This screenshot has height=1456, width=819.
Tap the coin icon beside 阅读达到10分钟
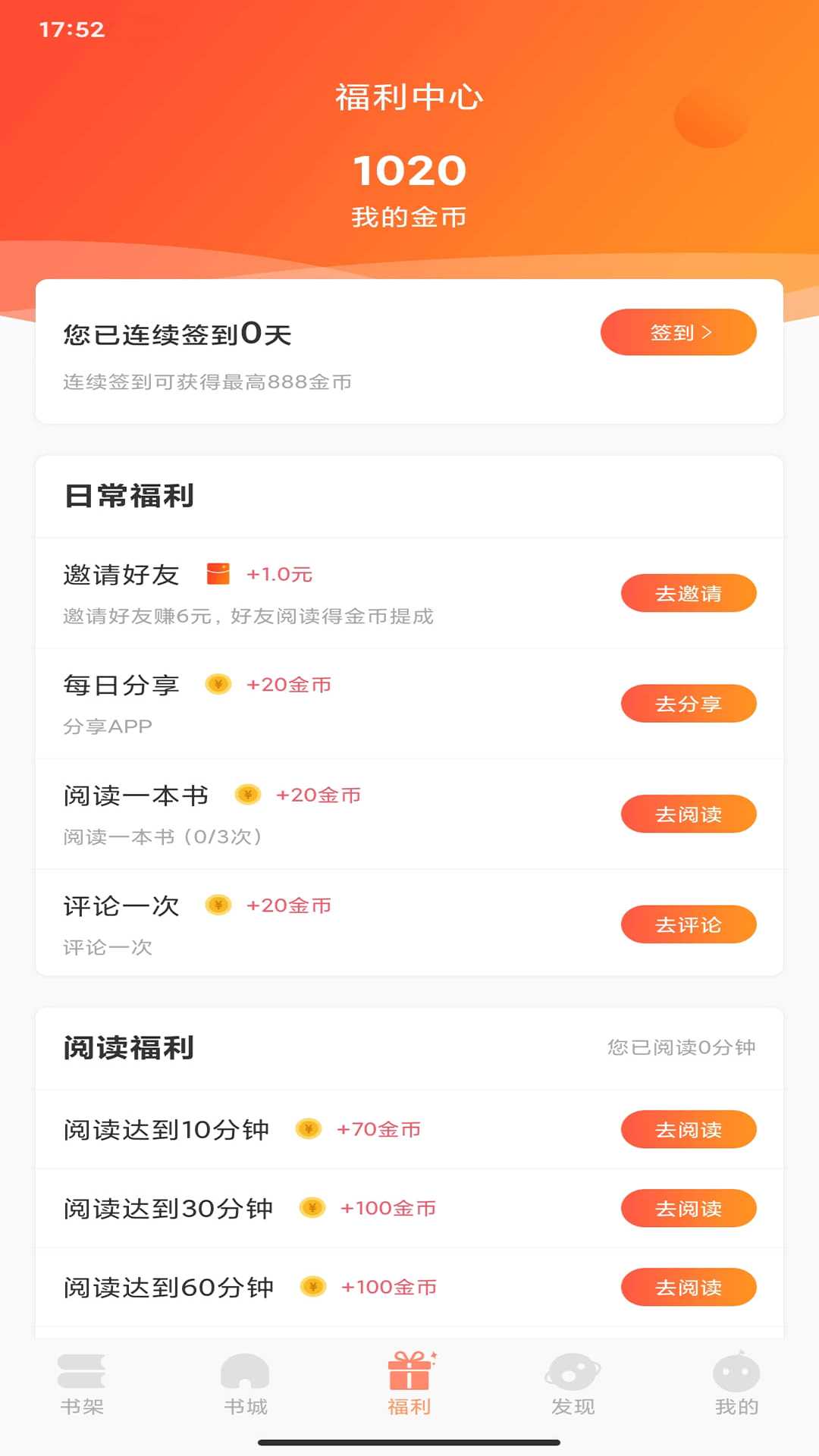coord(307,1129)
